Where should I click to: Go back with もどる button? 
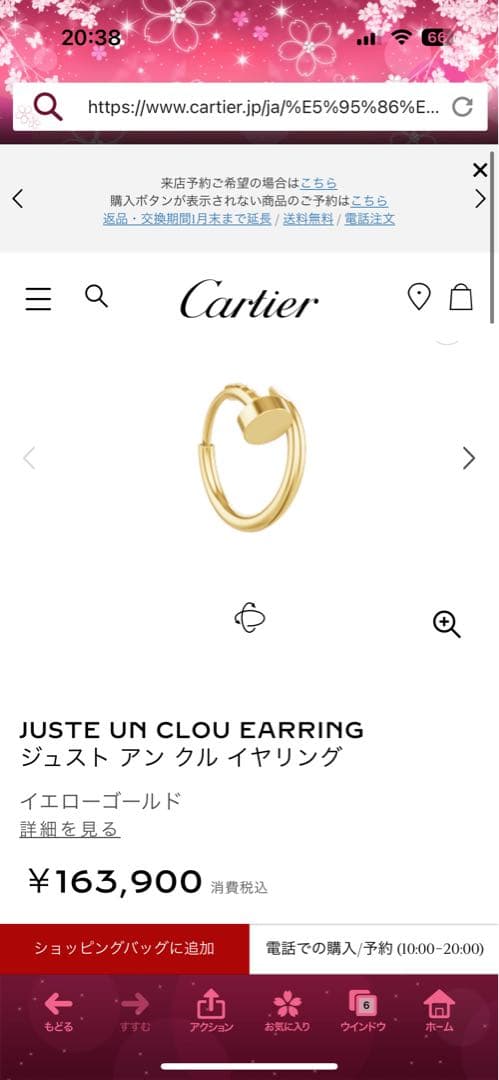(x=59, y=1010)
